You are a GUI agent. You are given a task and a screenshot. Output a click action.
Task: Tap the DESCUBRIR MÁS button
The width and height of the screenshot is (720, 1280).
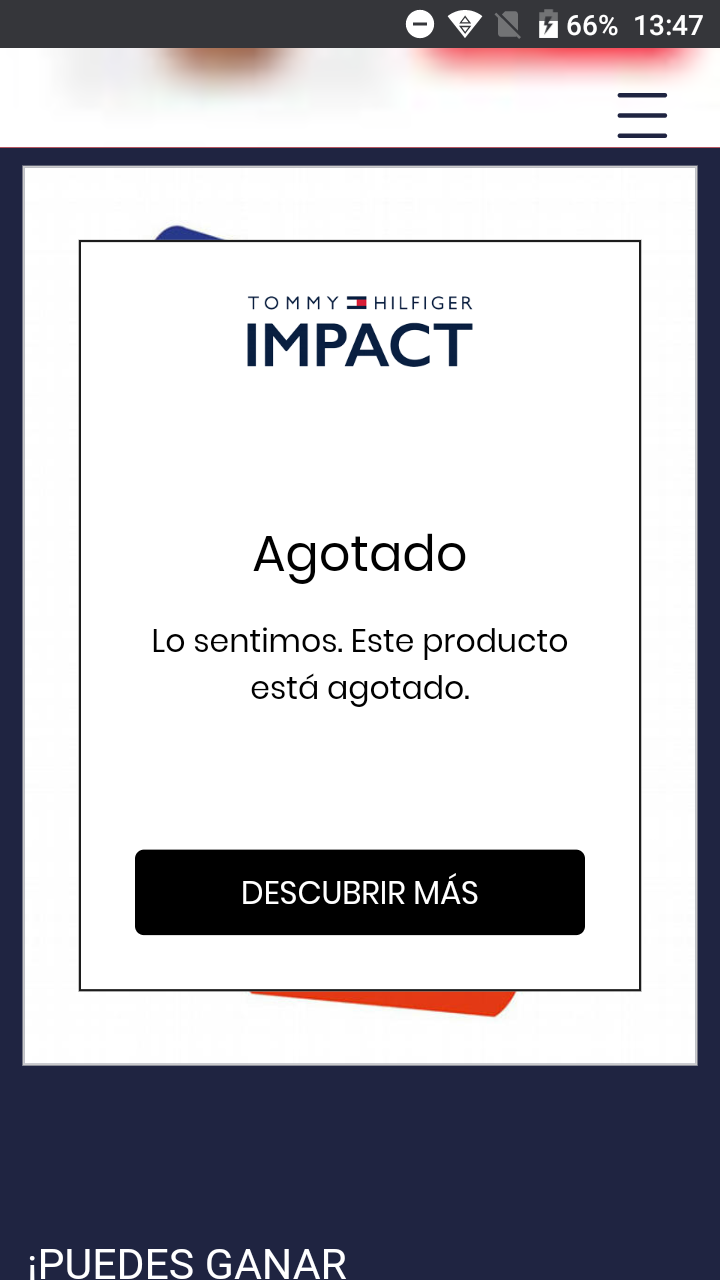(x=360, y=892)
